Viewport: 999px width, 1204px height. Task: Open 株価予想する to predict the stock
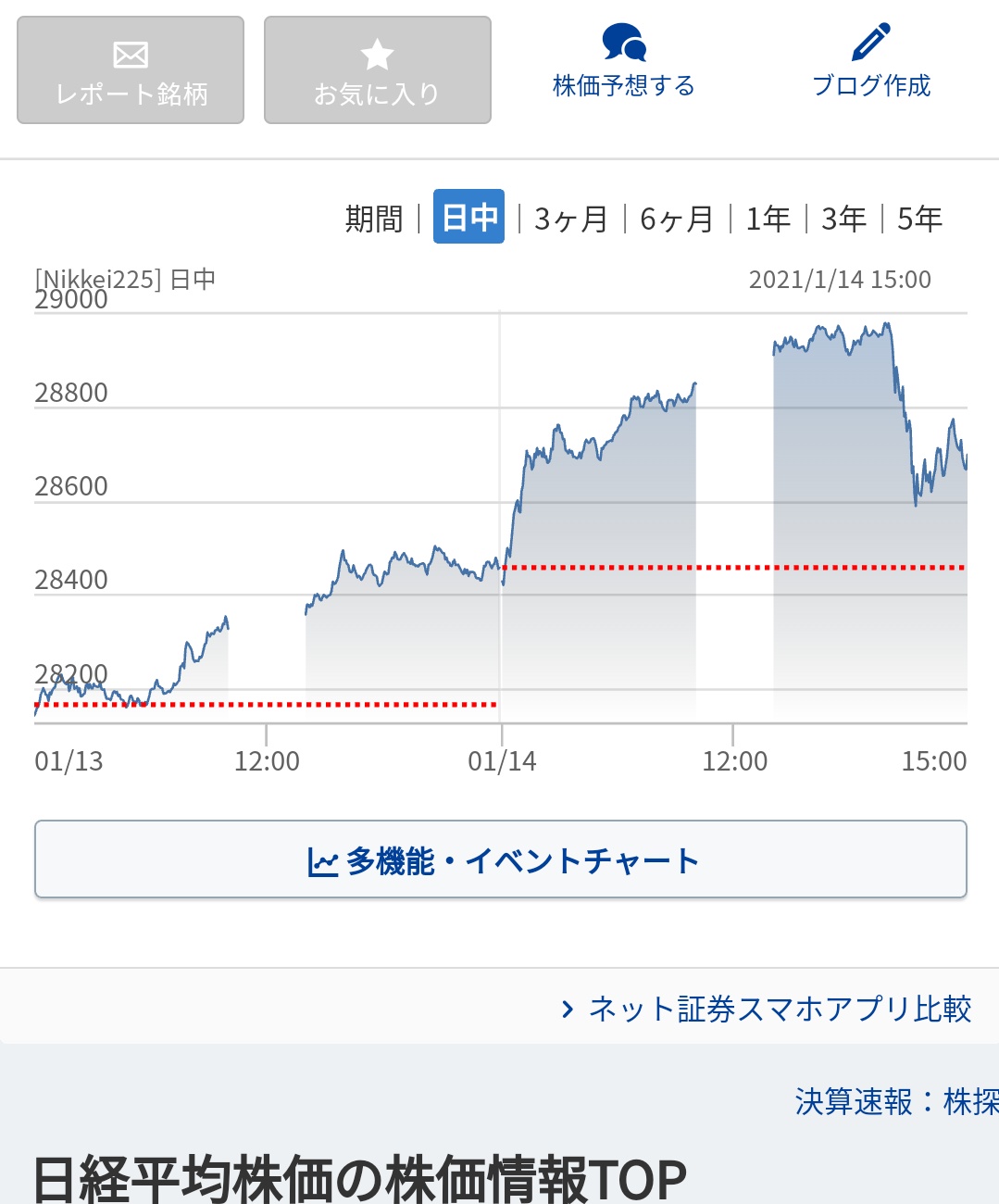click(x=623, y=63)
